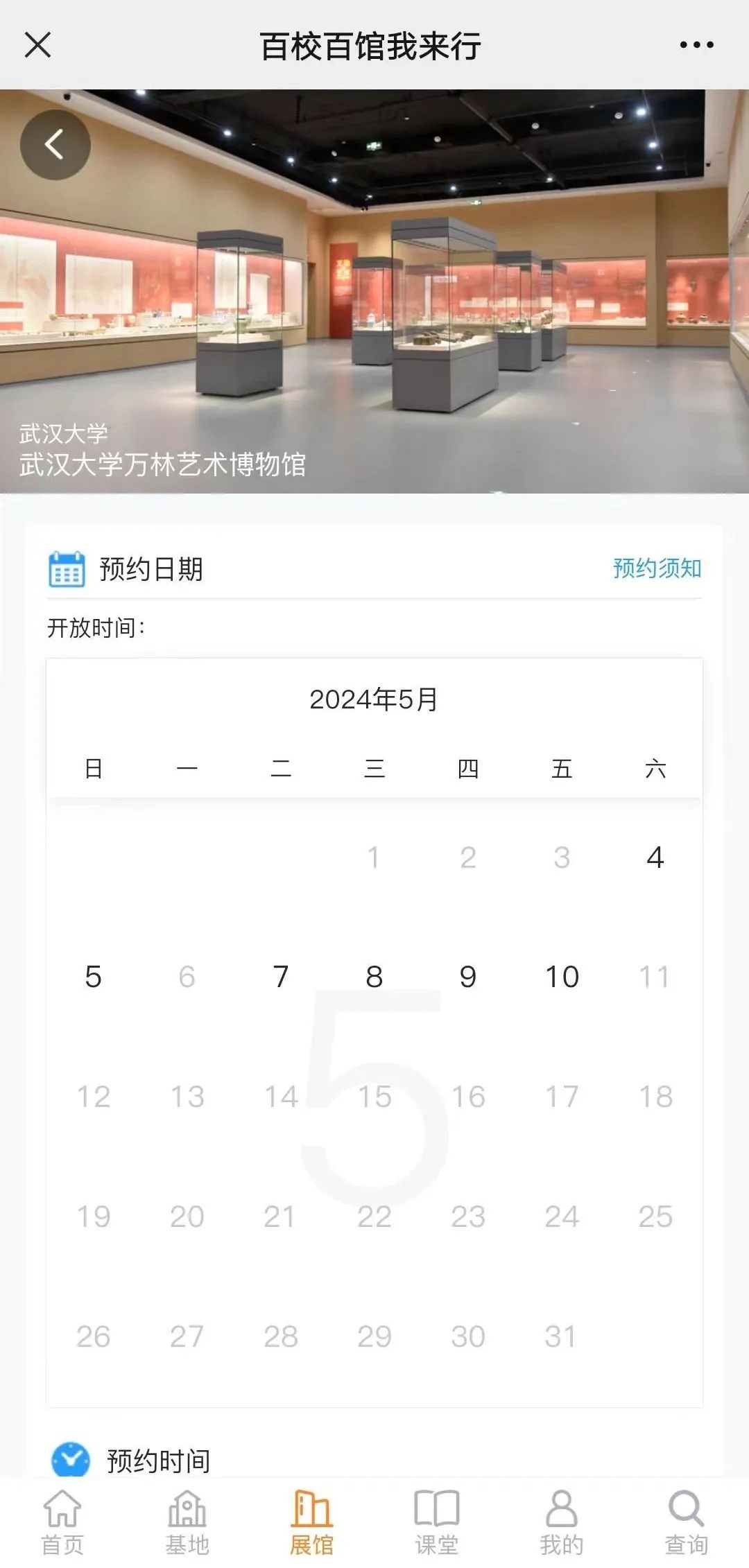Select May 4 on the calendar
The height and width of the screenshot is (1568, 749).
655,857
